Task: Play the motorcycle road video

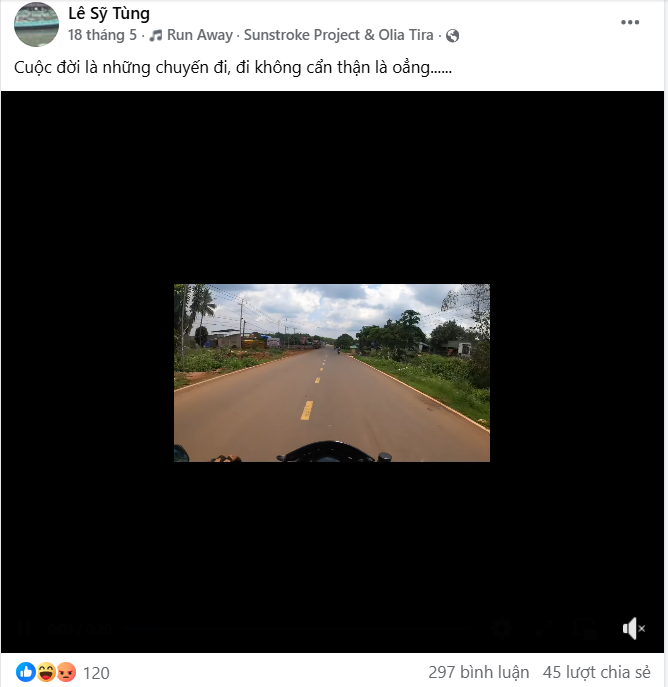Action: point(332,372)
